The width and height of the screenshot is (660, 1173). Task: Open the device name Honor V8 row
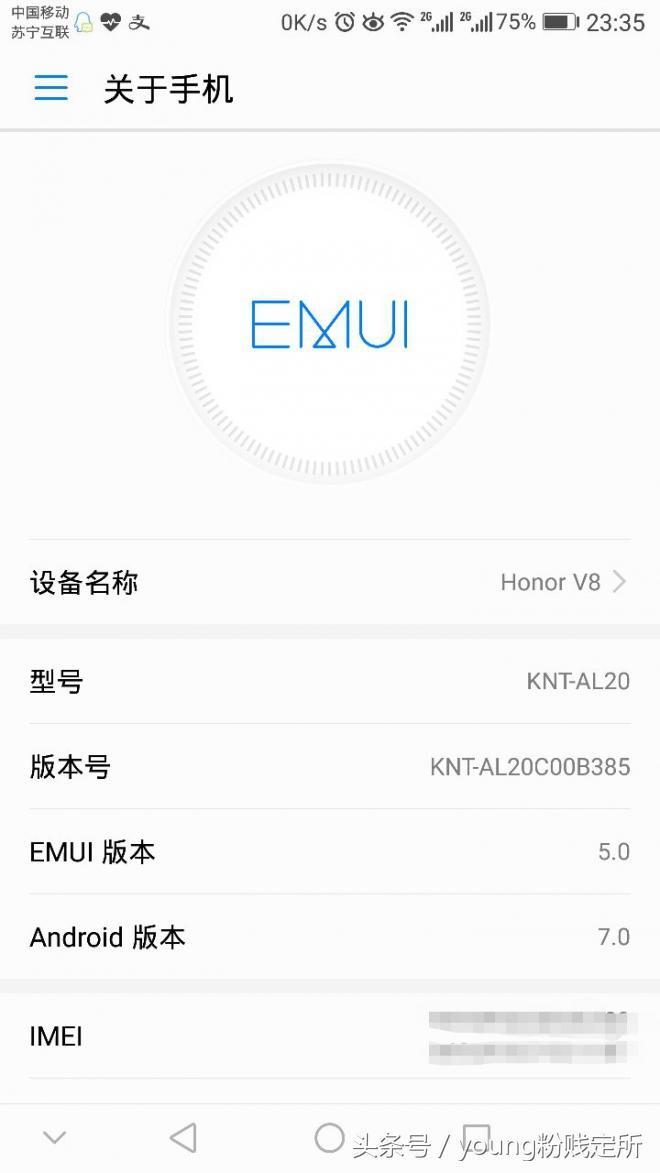[330, 582]
